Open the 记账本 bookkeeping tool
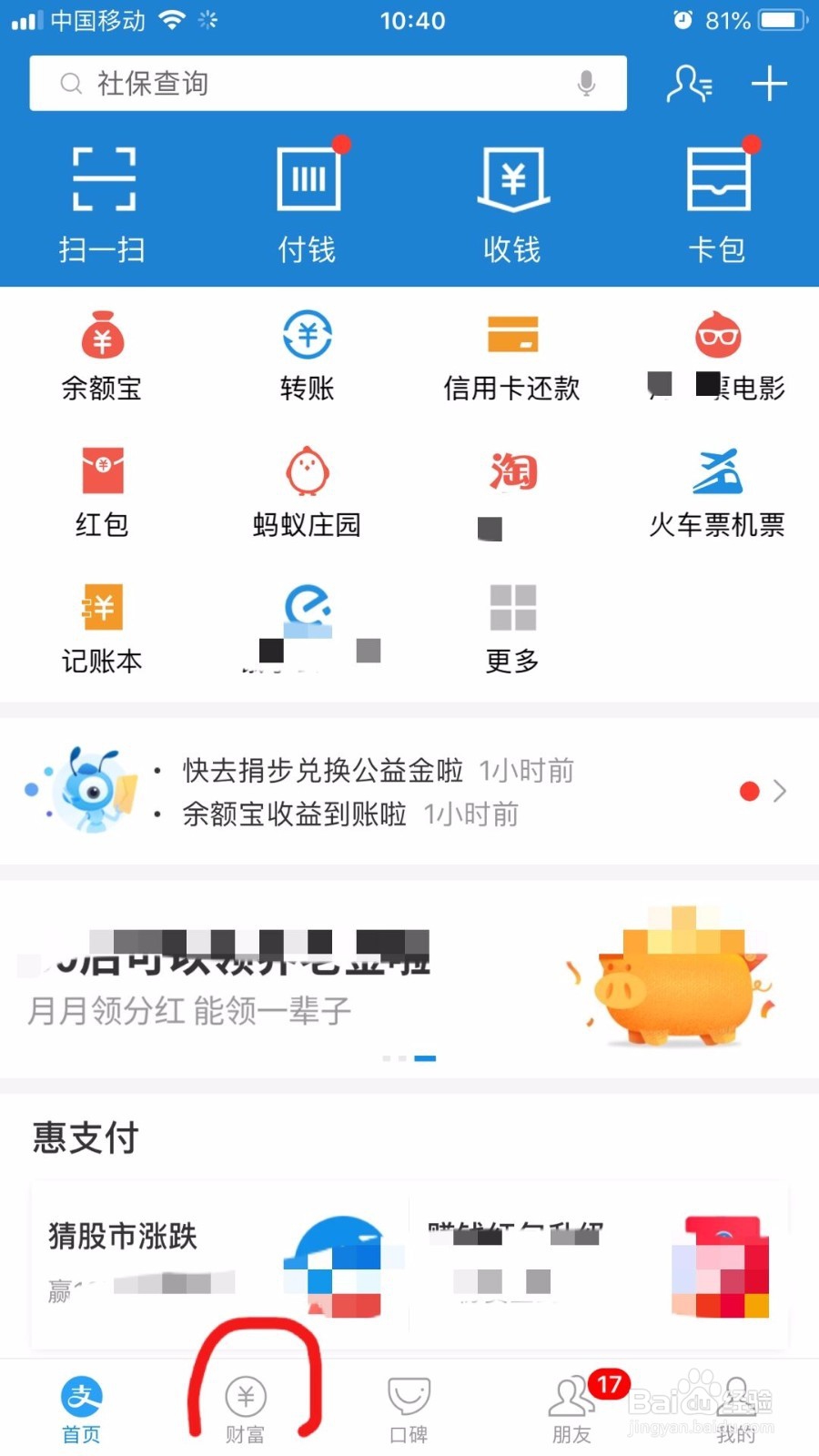Image resolution: width=819 pixels, height=1456 pixels. click(x=102, y=628)
